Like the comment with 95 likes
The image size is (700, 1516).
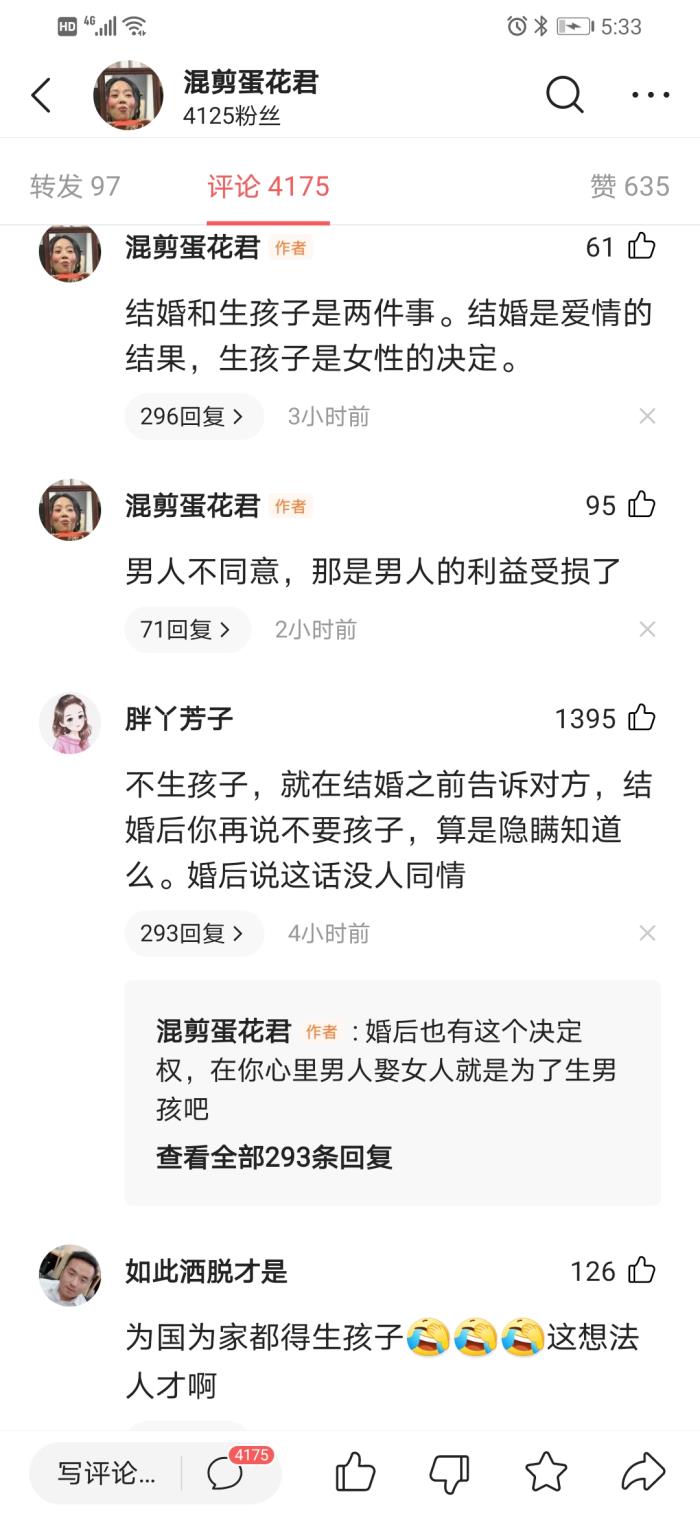pos(642,506)
